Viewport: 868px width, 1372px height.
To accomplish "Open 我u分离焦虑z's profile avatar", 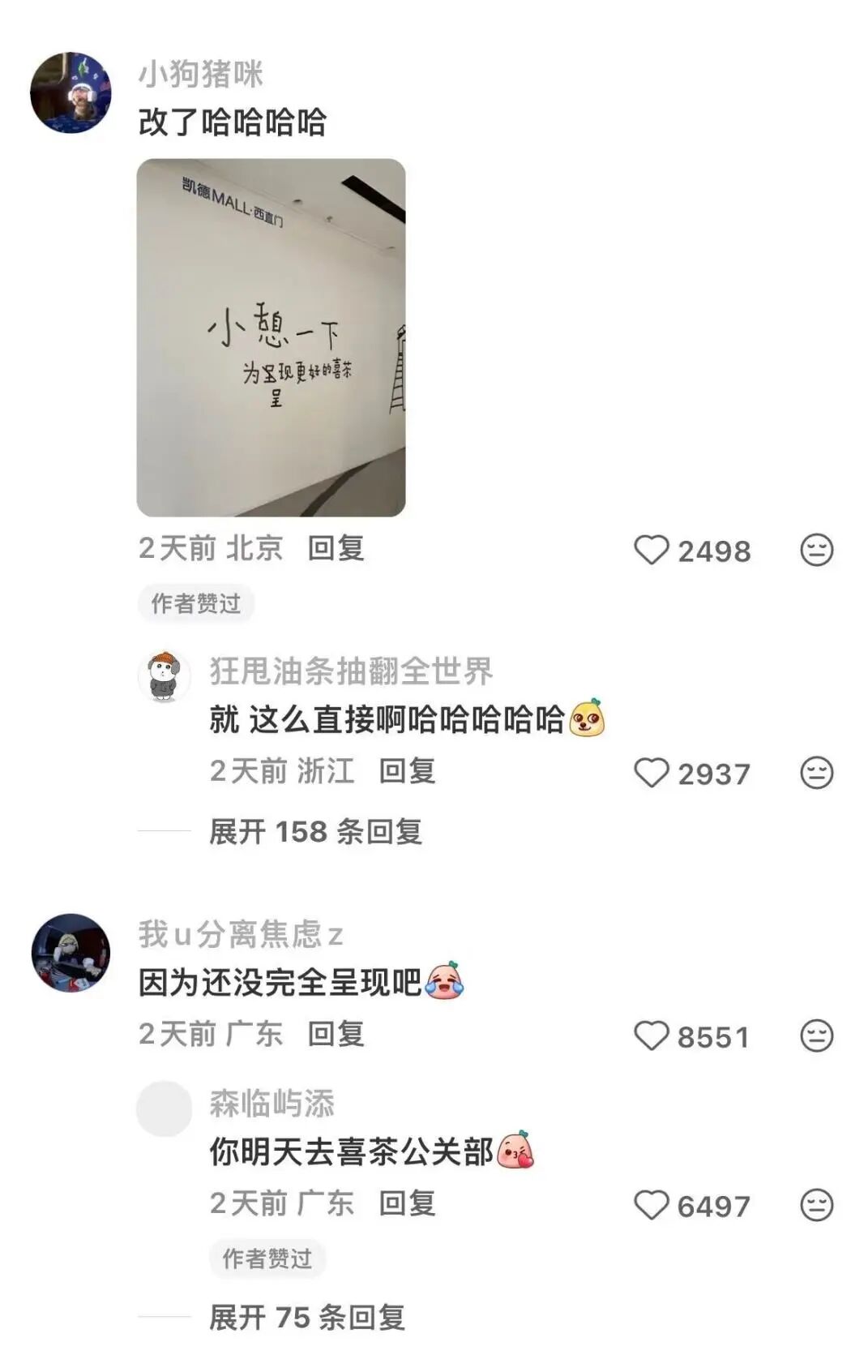I will (x=71, y=953).
